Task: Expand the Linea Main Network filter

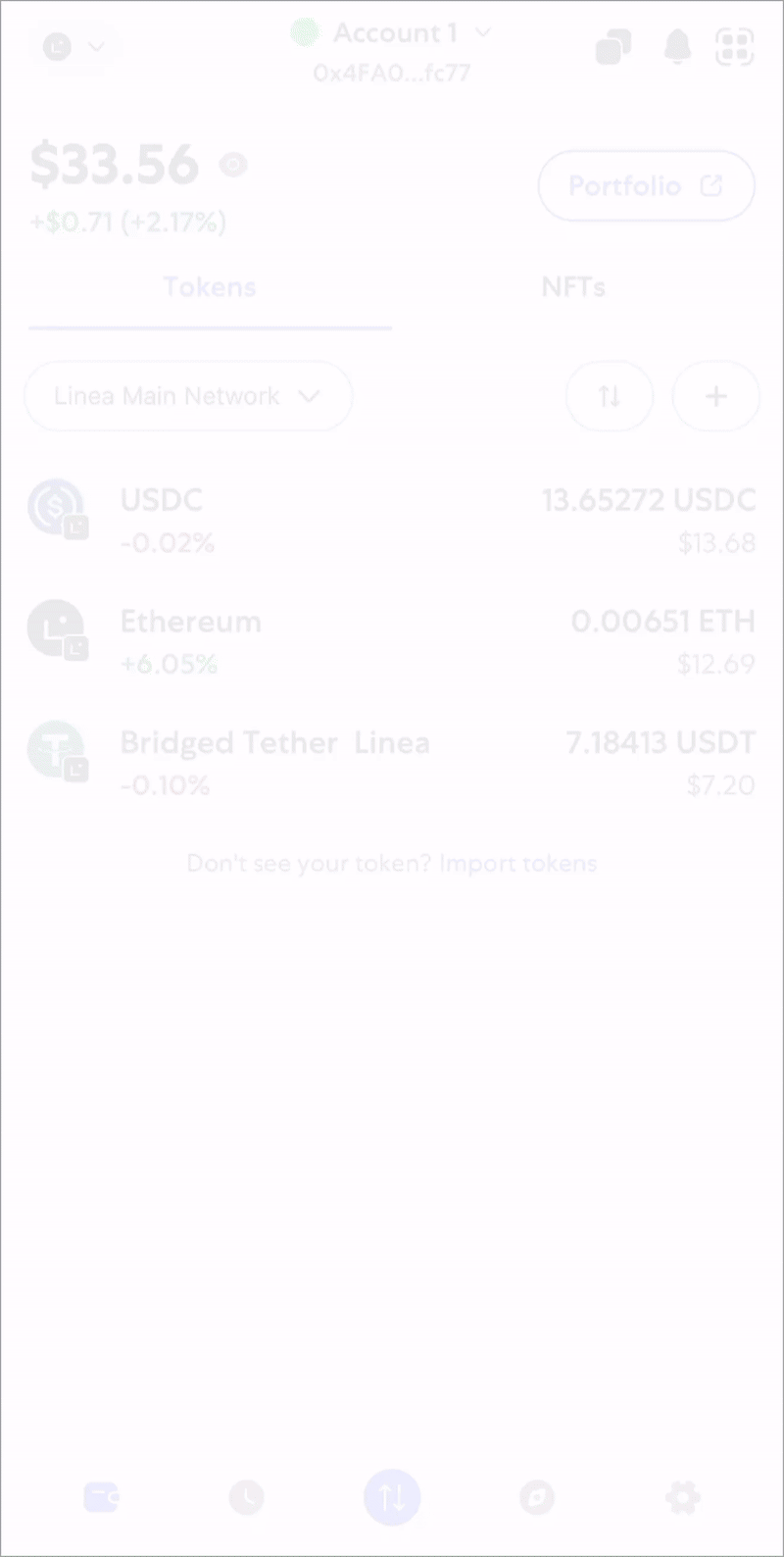Action: coord(188,396)
